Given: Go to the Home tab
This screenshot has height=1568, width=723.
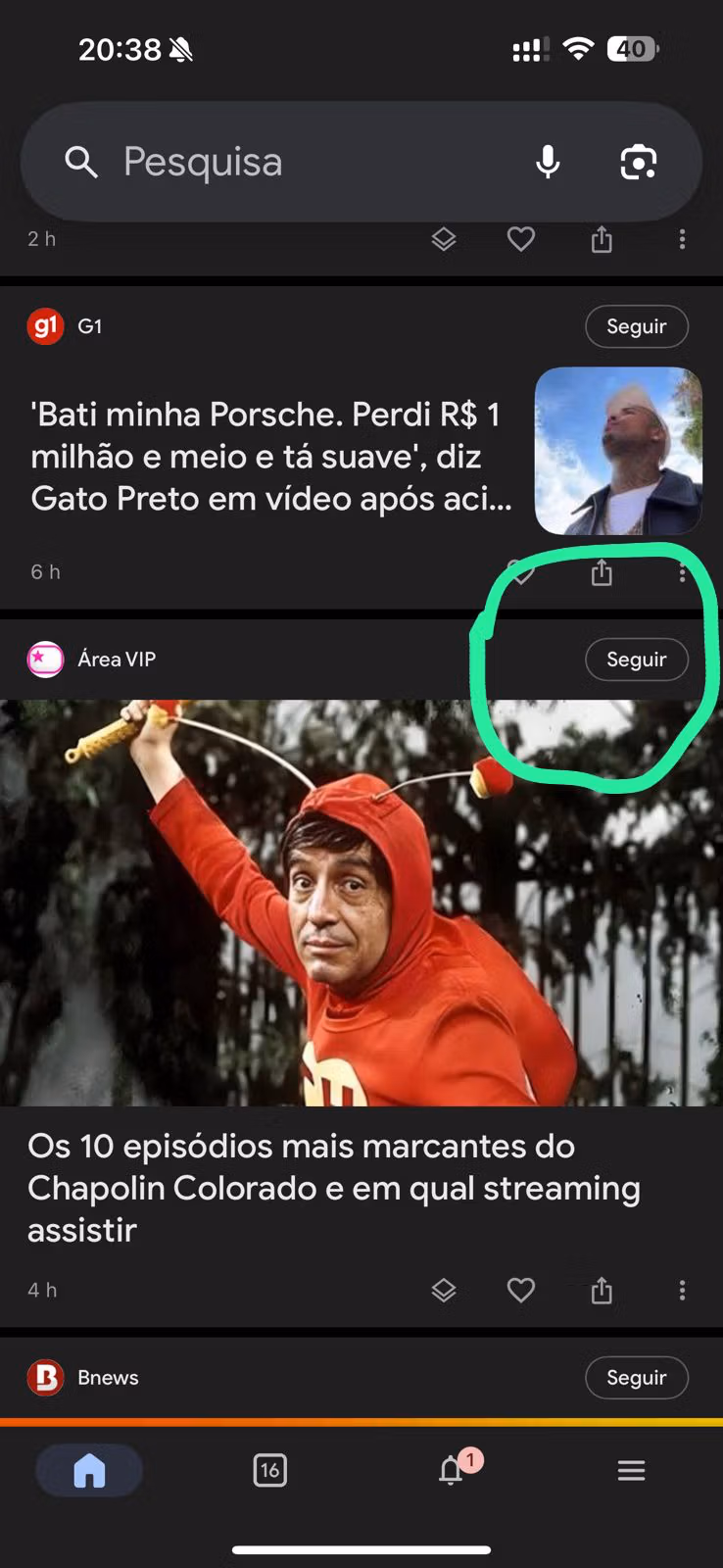Looking at the screenshot, I should click(x=89, y=1470).
